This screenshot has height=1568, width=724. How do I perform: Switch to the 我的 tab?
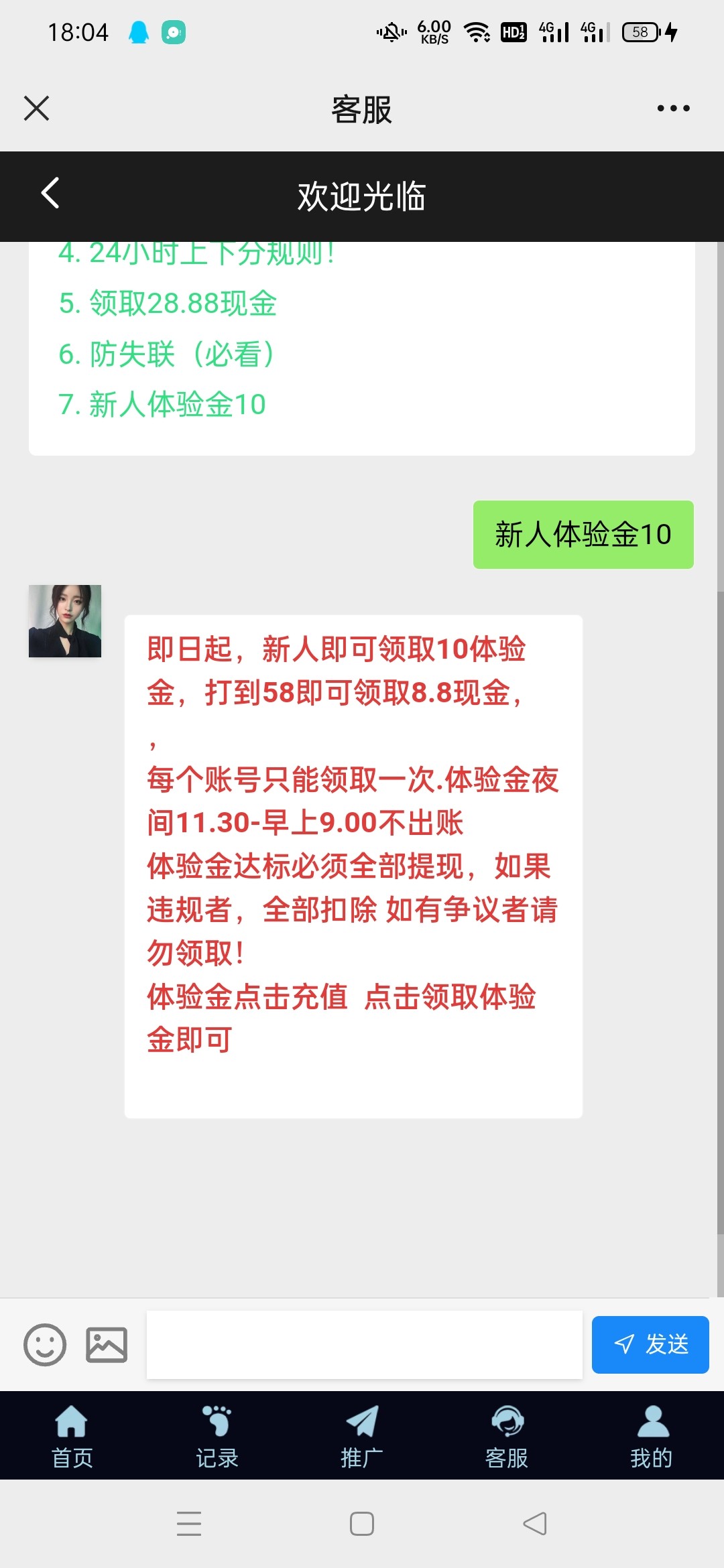(x=651, y=1435)
